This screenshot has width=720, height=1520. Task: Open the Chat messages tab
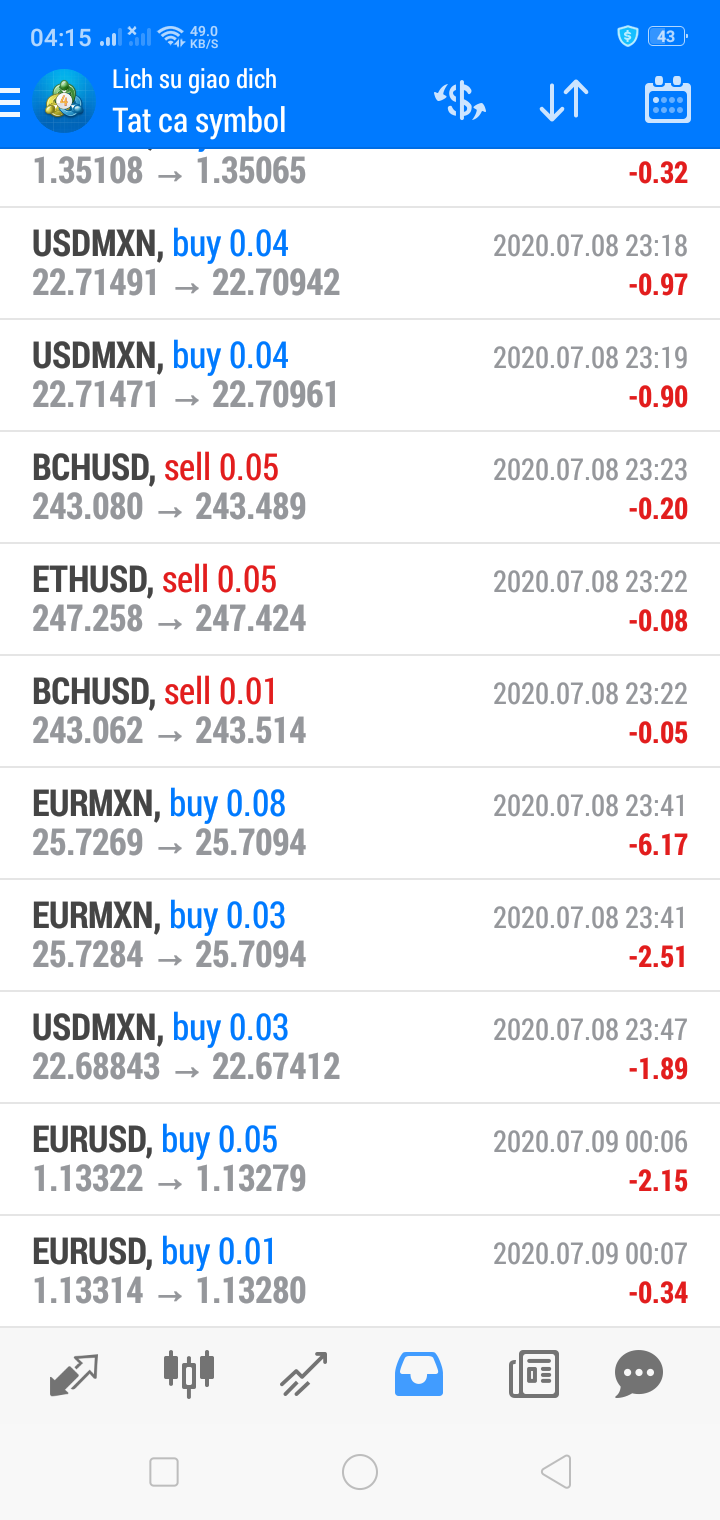tap(639, 1374)
